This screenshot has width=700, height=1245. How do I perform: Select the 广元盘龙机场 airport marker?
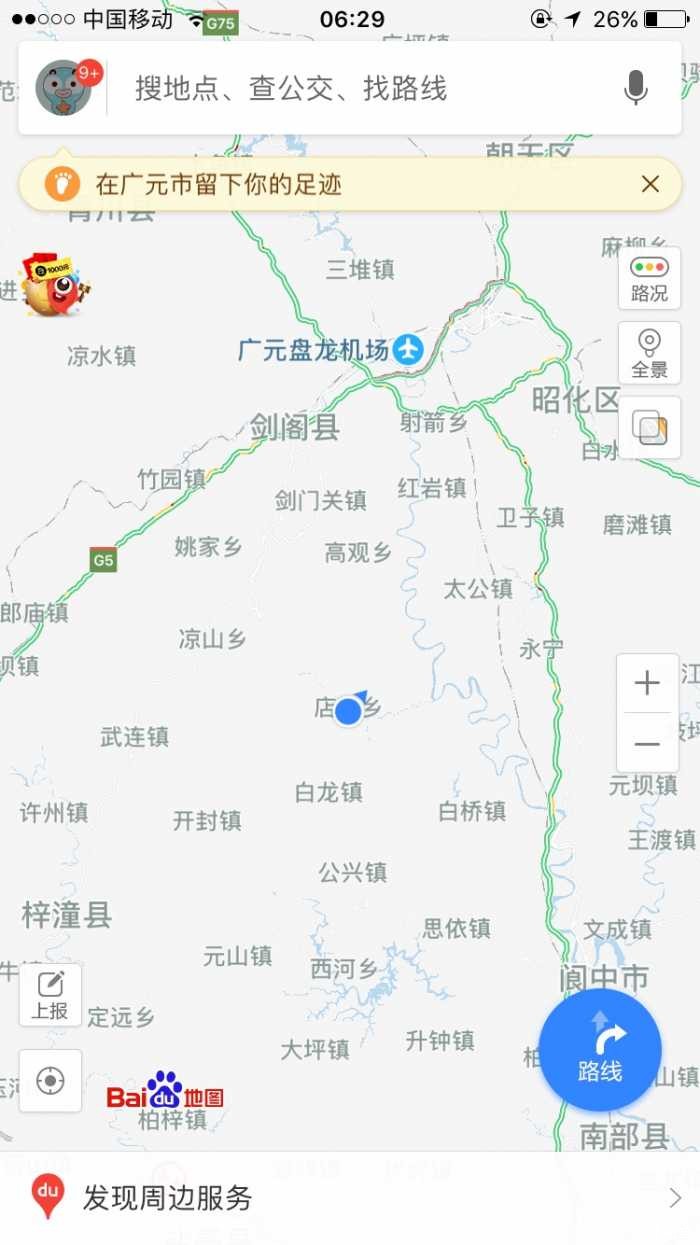[x=407, y=350]
